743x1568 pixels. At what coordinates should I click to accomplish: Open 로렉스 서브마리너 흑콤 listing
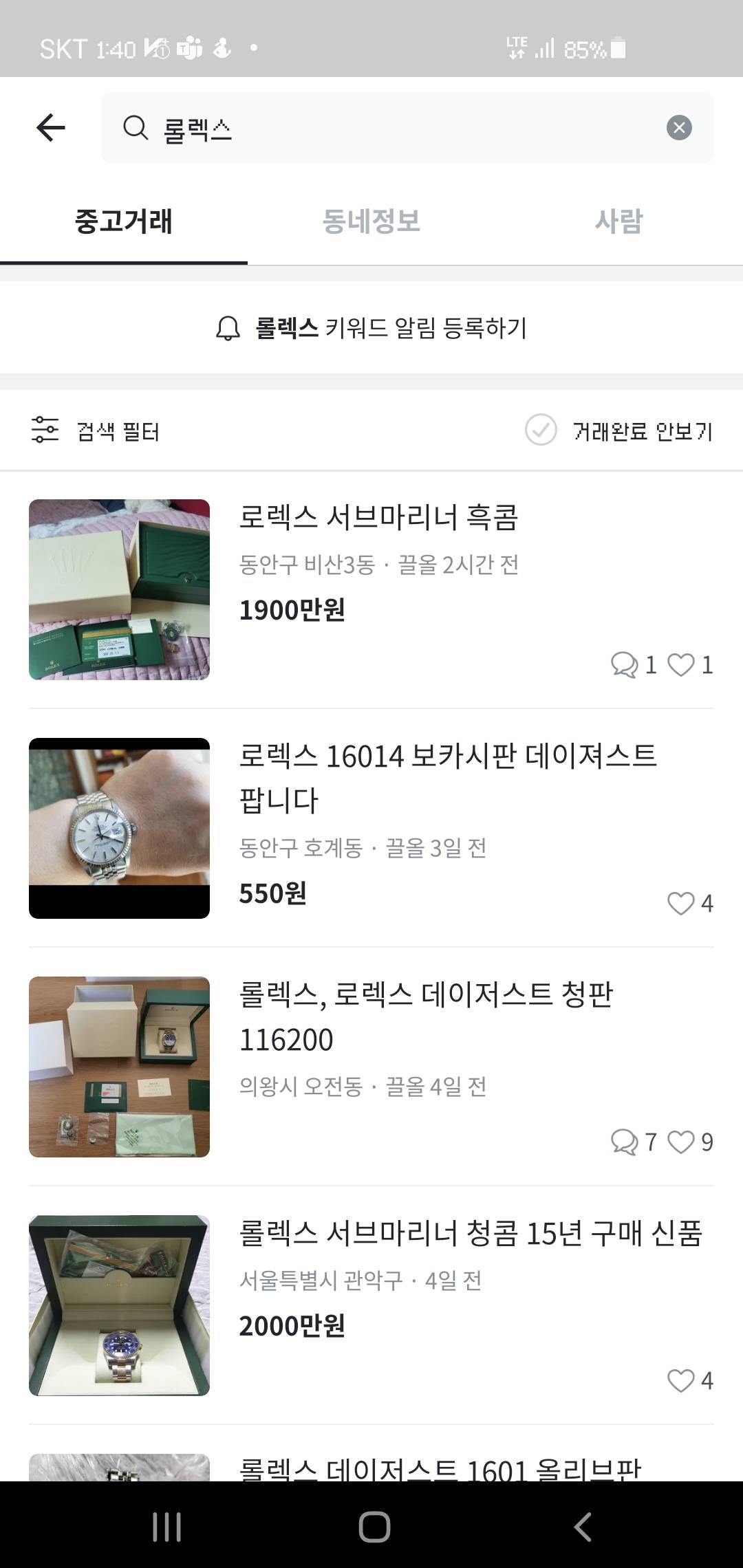[378, 517]
